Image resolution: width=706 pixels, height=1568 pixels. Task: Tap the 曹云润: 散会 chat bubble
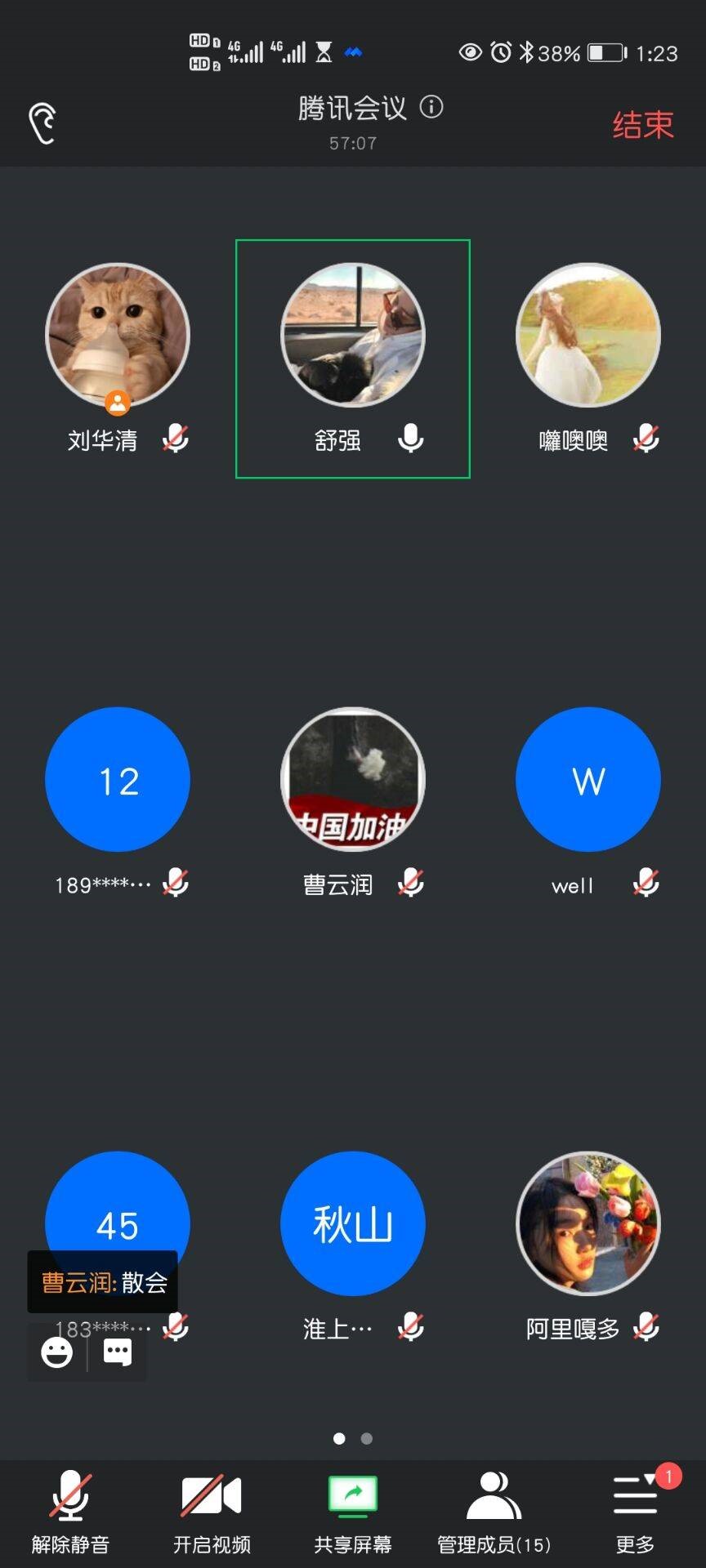coord(104,1283)
